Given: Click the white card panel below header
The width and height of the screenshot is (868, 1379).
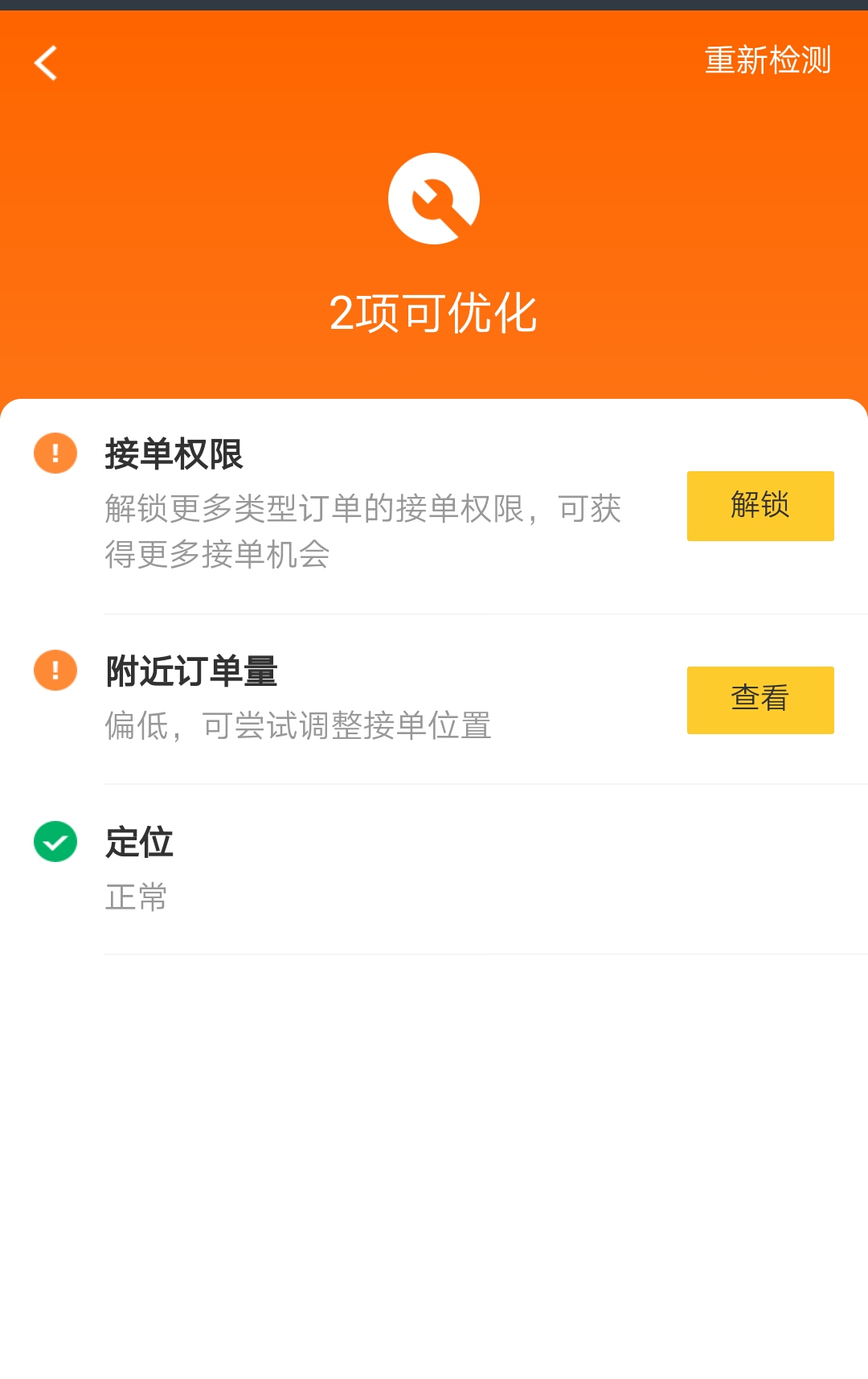Looking at the screenshot, I should pos(434,1086).
